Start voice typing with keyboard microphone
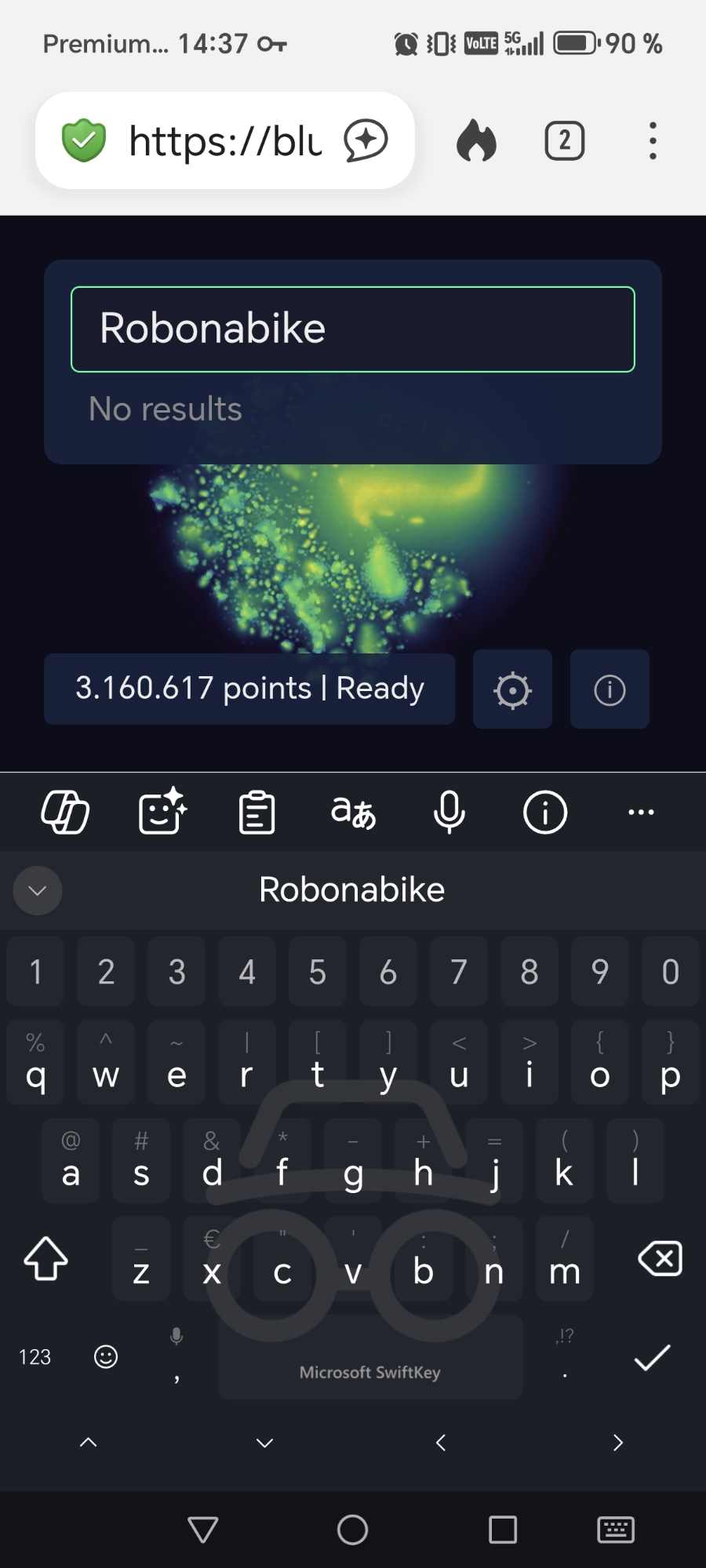Viewport: 706px width, 1568px height. [x=449, y=812]
